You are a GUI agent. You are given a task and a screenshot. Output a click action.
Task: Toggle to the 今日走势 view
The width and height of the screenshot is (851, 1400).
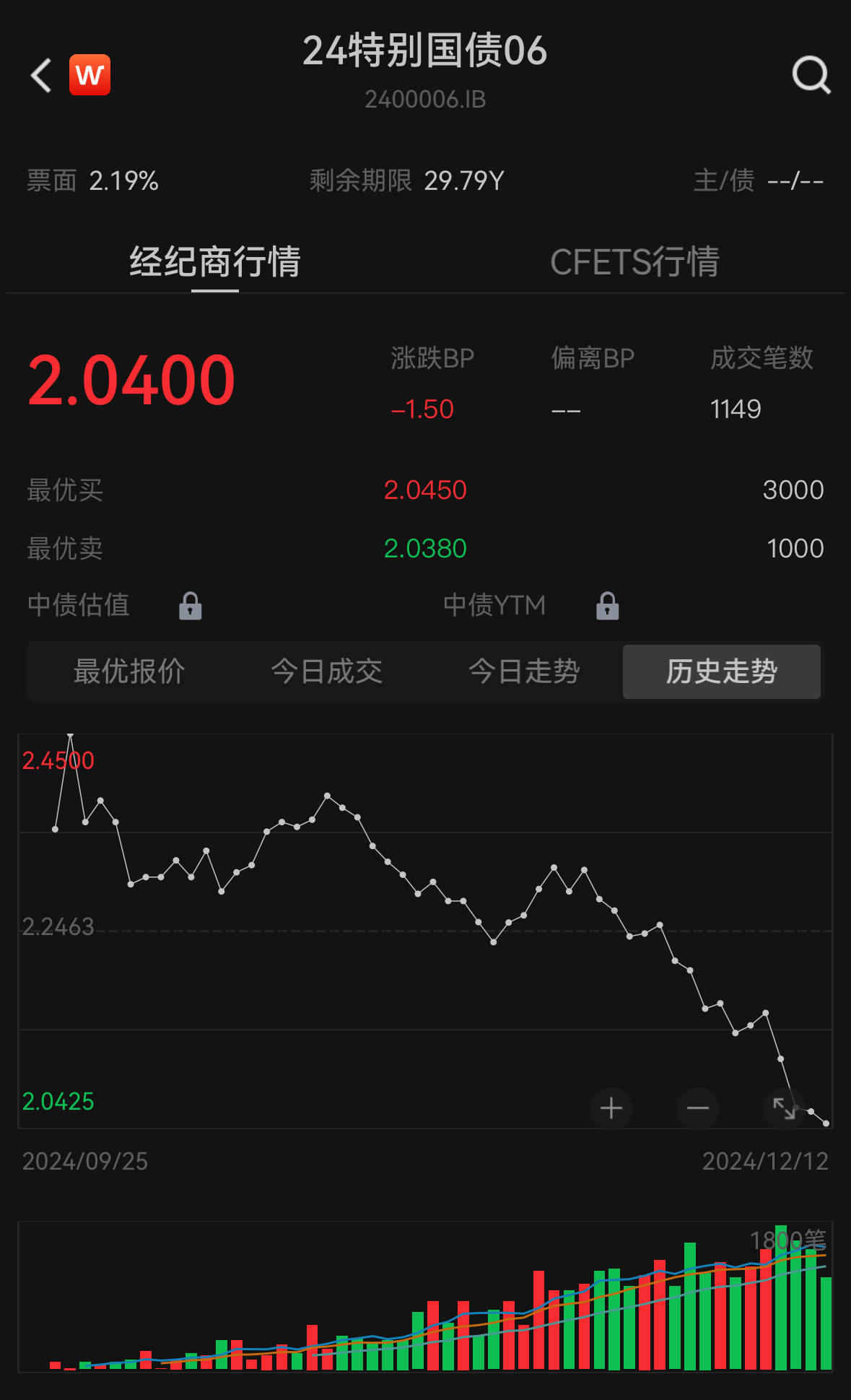click(525, 671)
